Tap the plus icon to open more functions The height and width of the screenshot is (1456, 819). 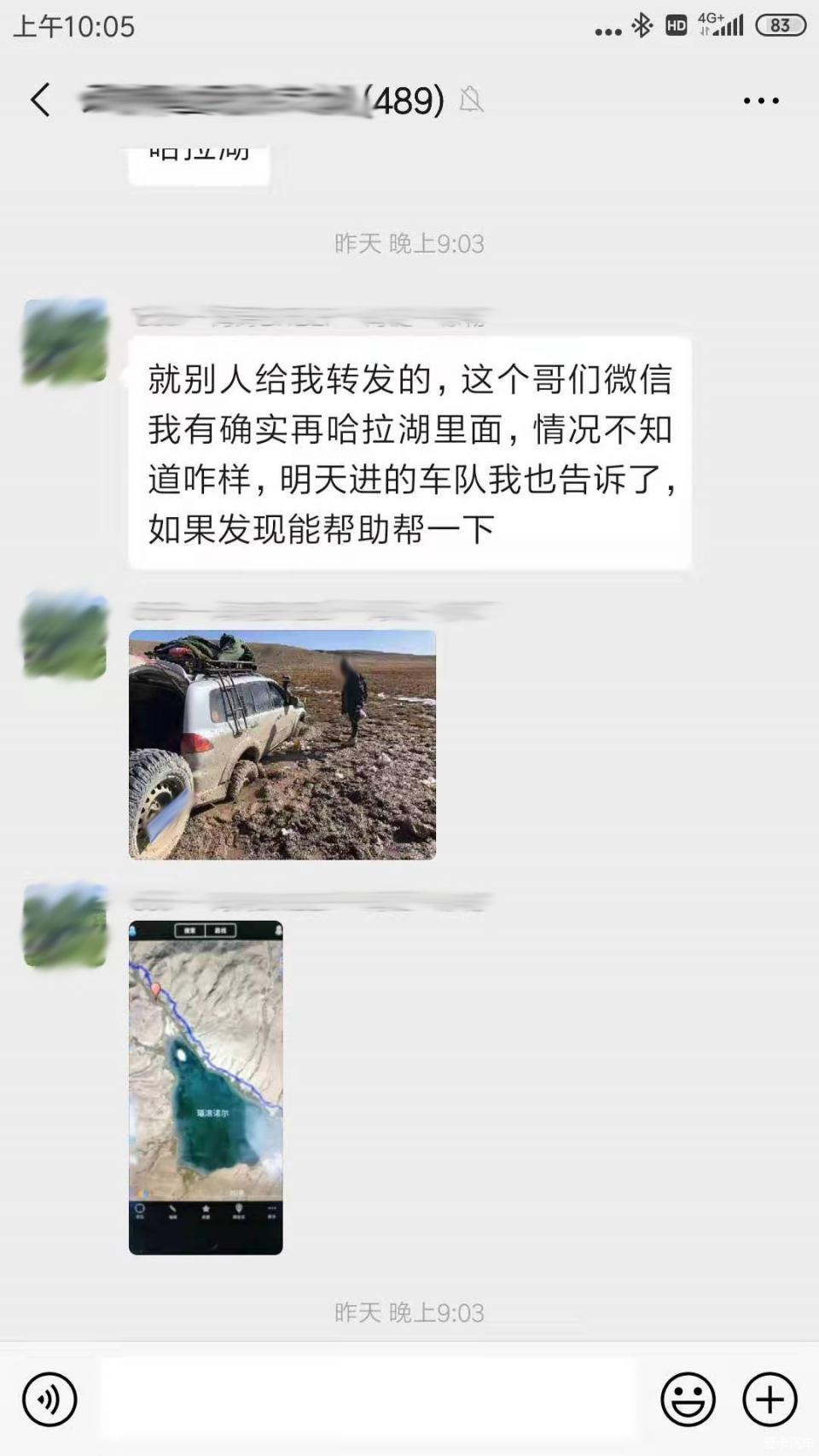[x=769, y=1400]
